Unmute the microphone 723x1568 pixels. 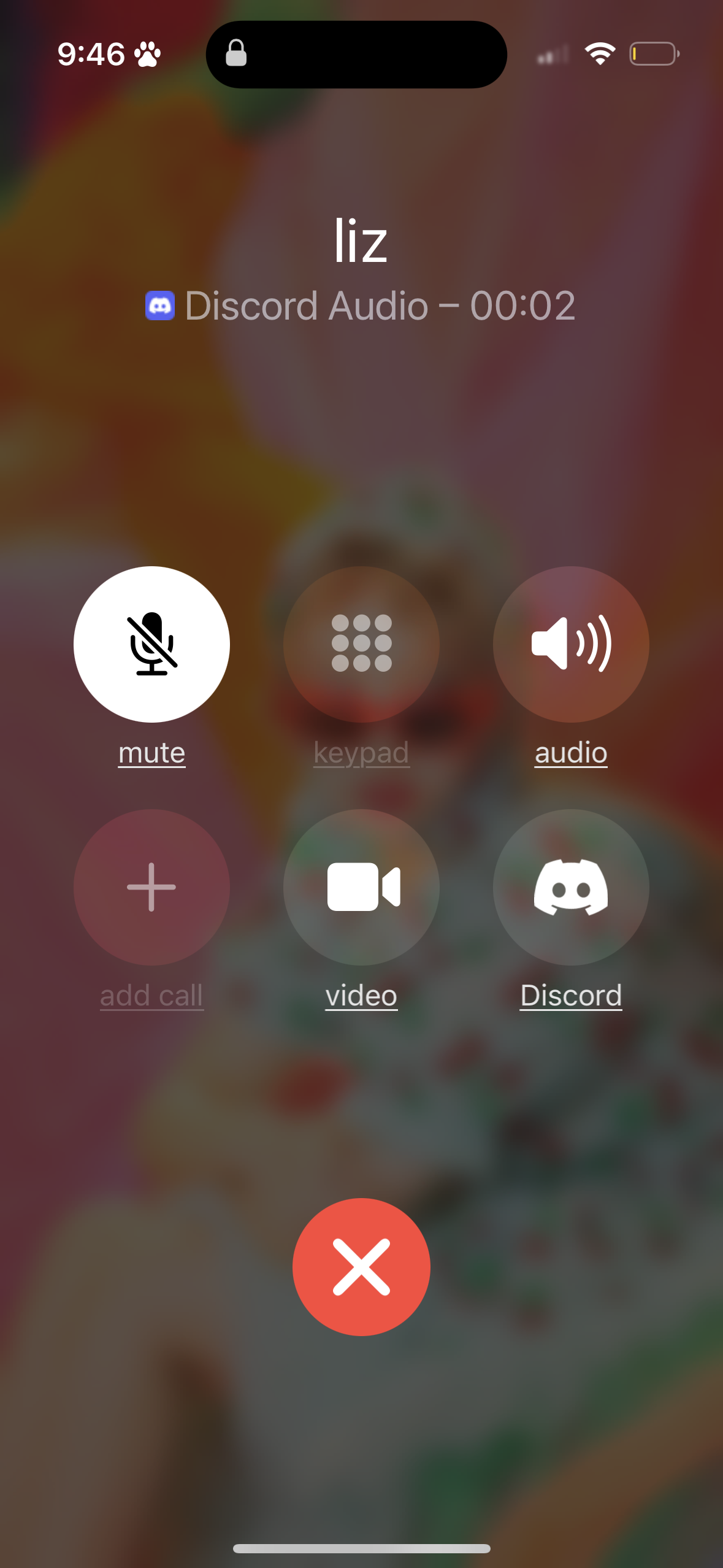(x=151, y=644)
